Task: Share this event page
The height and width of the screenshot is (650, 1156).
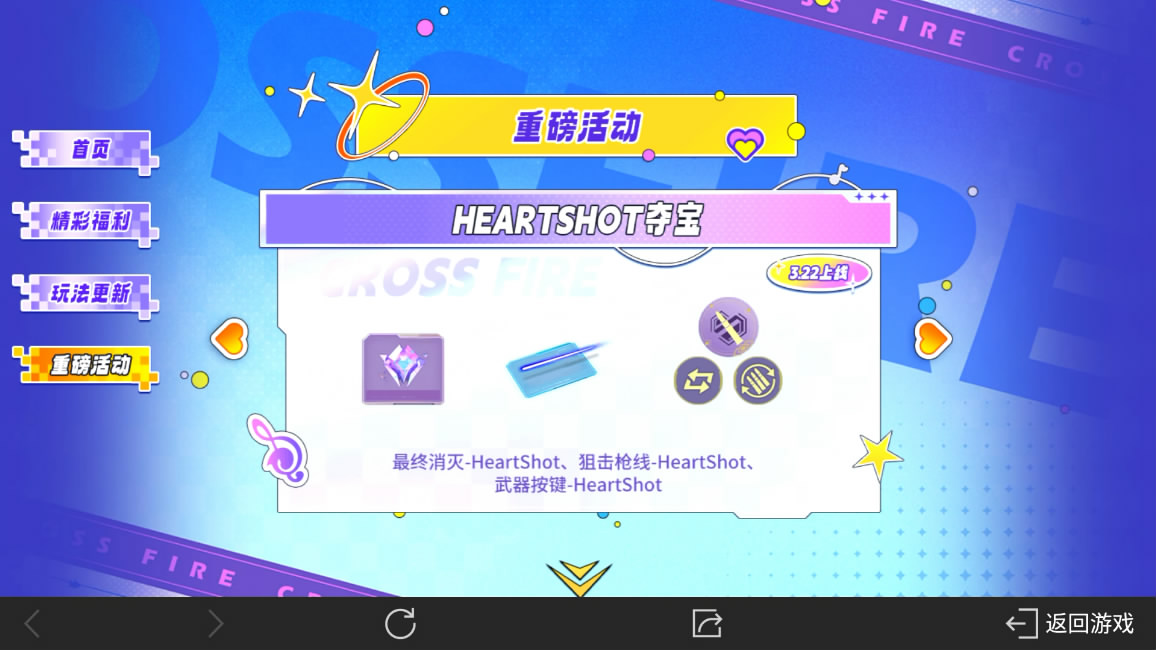Action: (x=707, y=624)
